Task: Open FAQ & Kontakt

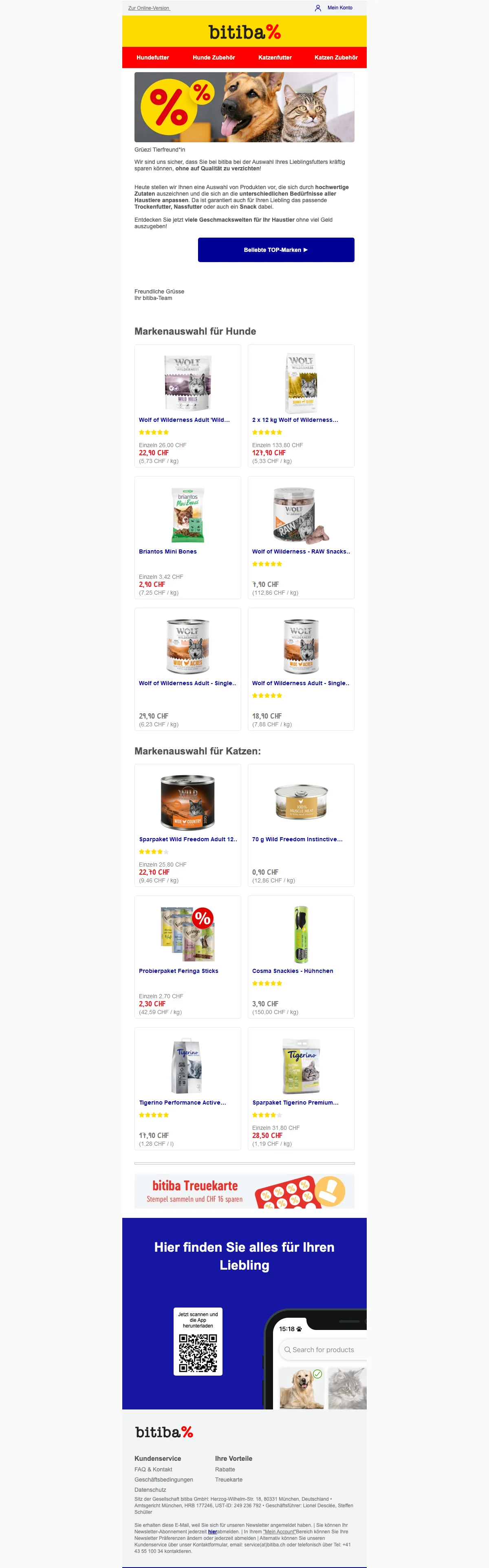Action: (153, 1469)
